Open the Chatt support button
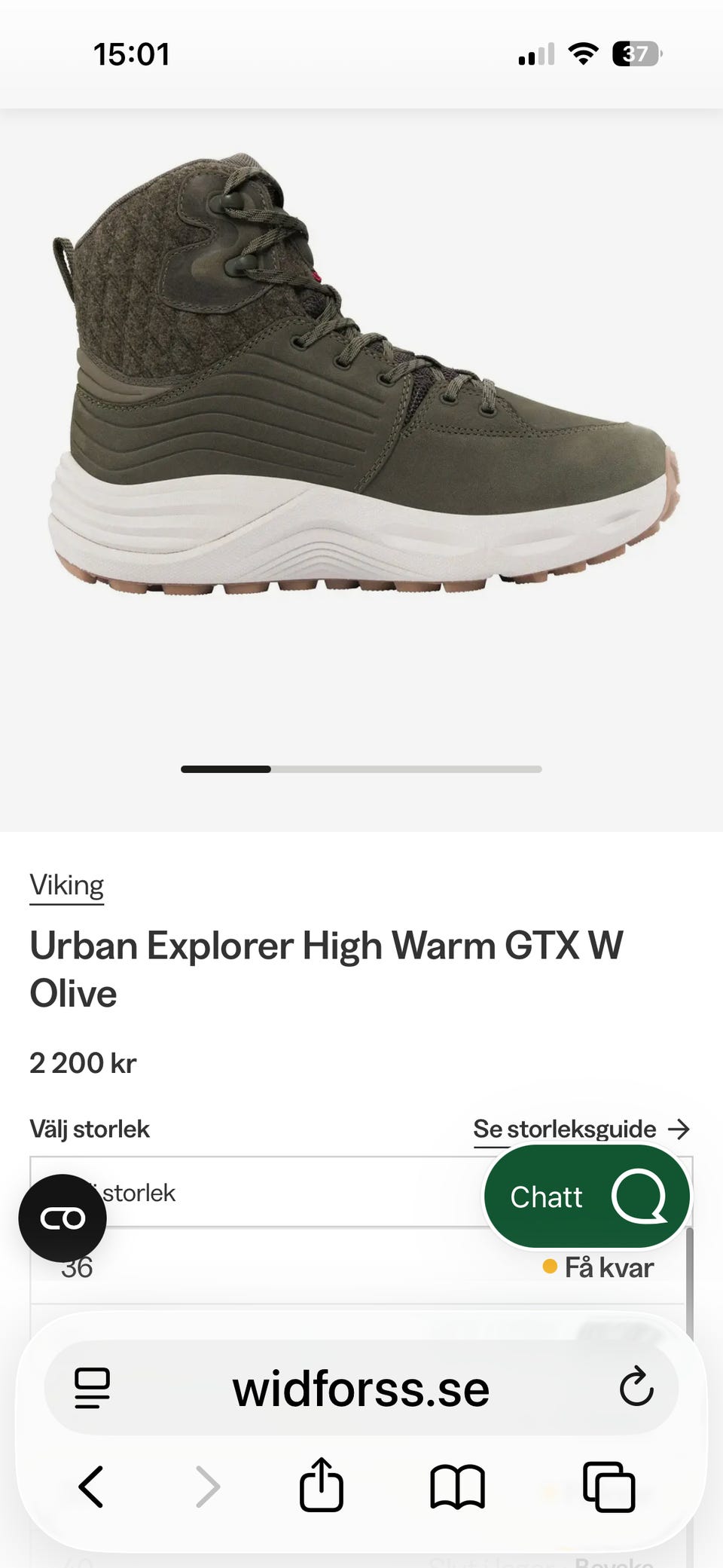The width and height of the screenshot is (723, 1568). (x=587, y=1197)
